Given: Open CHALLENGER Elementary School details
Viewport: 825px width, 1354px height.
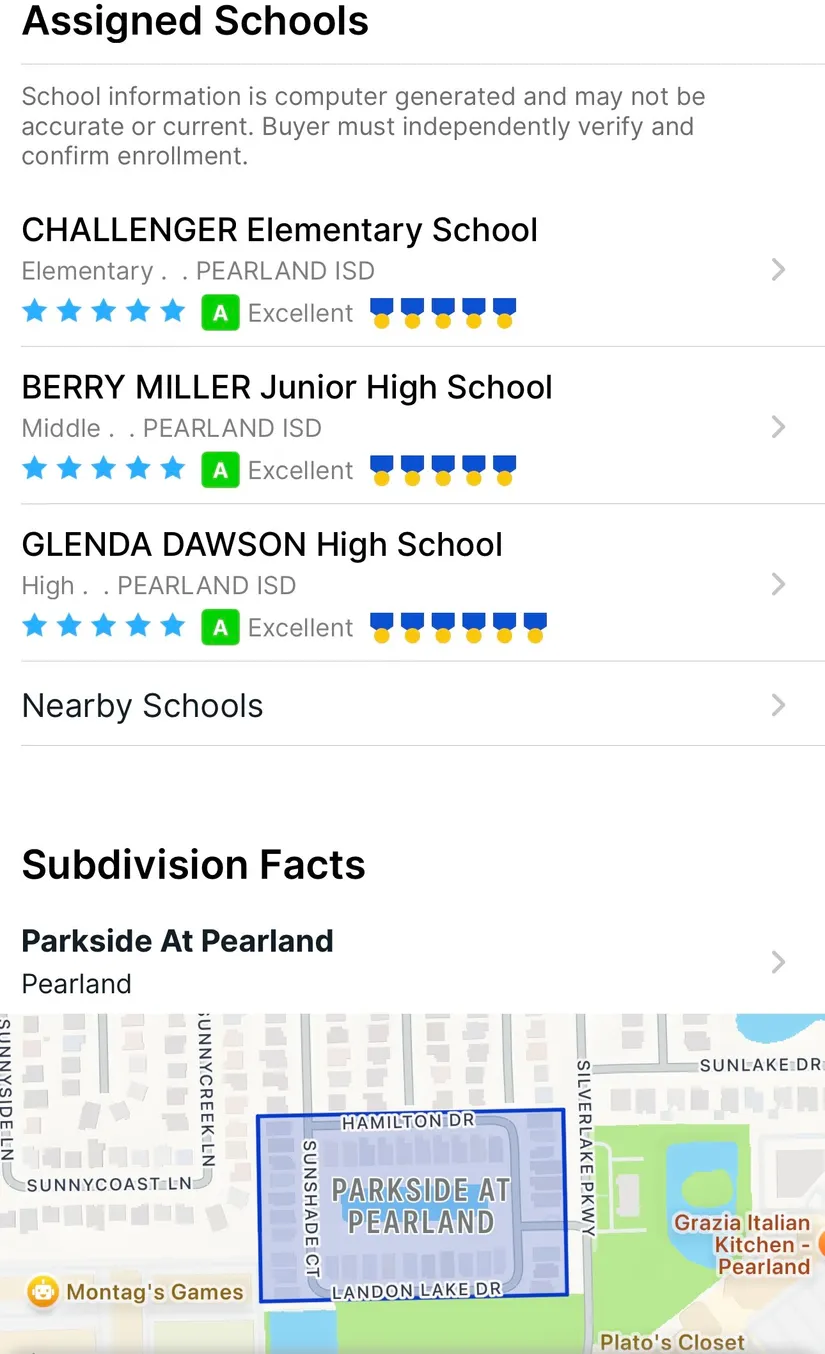Looking at the screenshot, I should (x=280, y=231).
